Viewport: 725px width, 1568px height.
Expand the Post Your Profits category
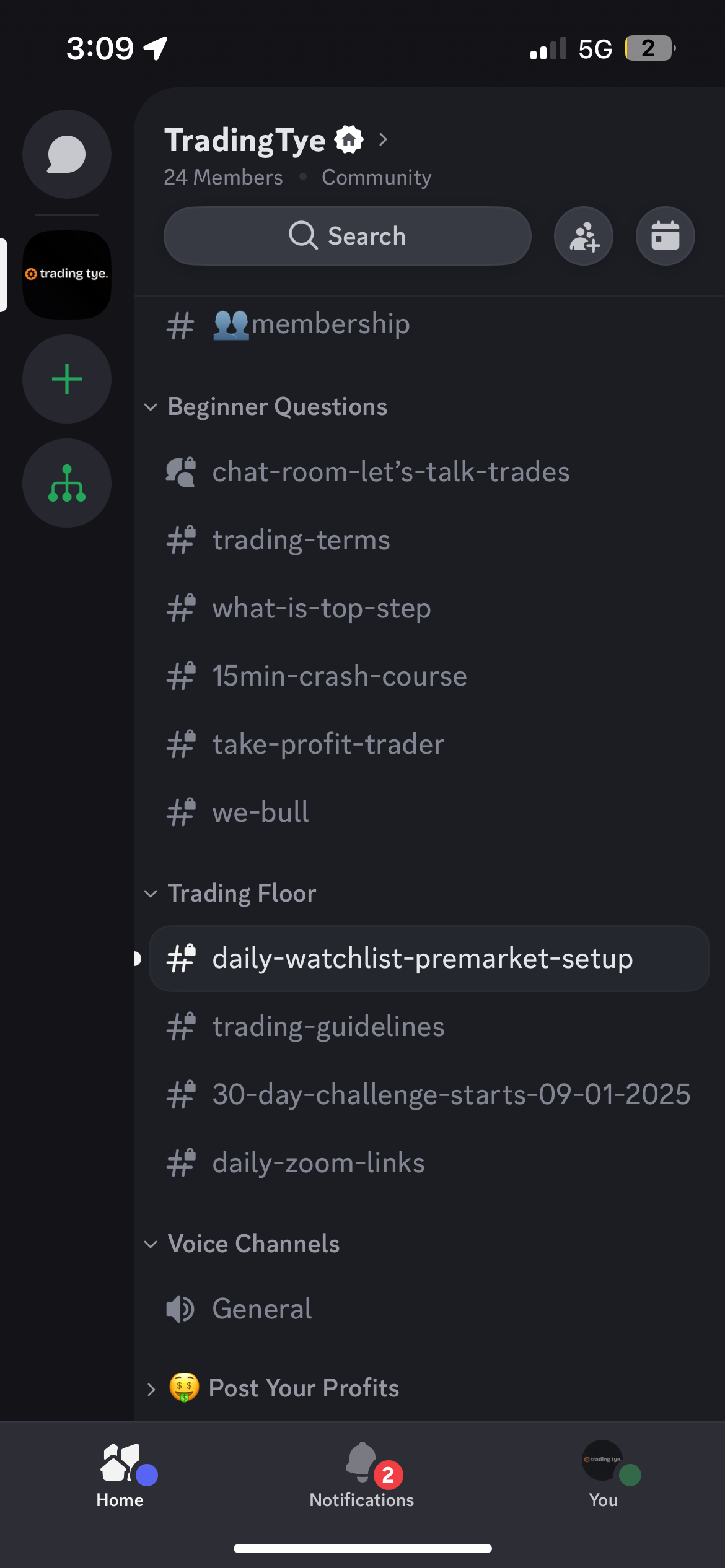coord(152,1388)
